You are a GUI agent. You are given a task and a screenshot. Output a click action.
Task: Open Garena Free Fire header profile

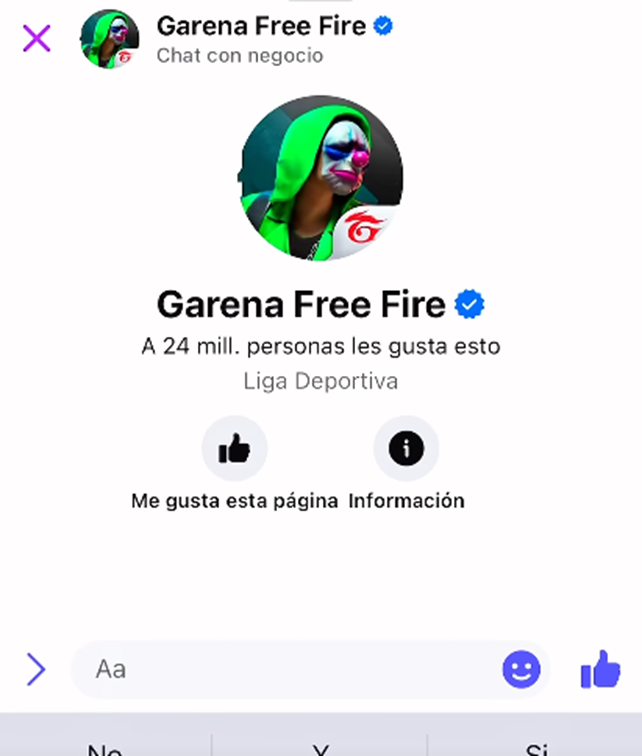point(109,39)
